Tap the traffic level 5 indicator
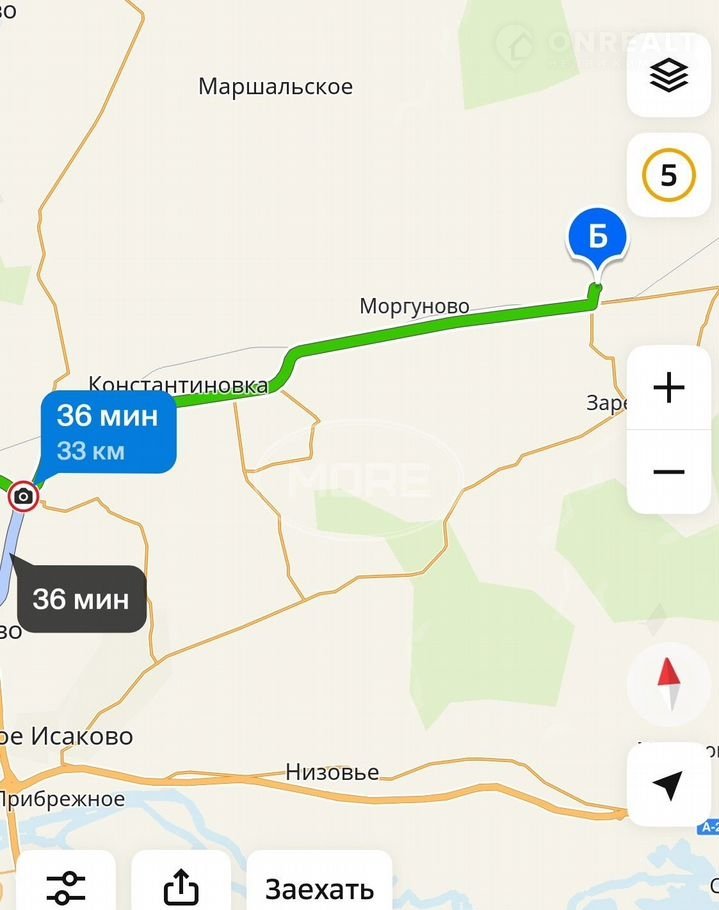The width and height of the screenshot is (719, 910). tap(668, 176)
